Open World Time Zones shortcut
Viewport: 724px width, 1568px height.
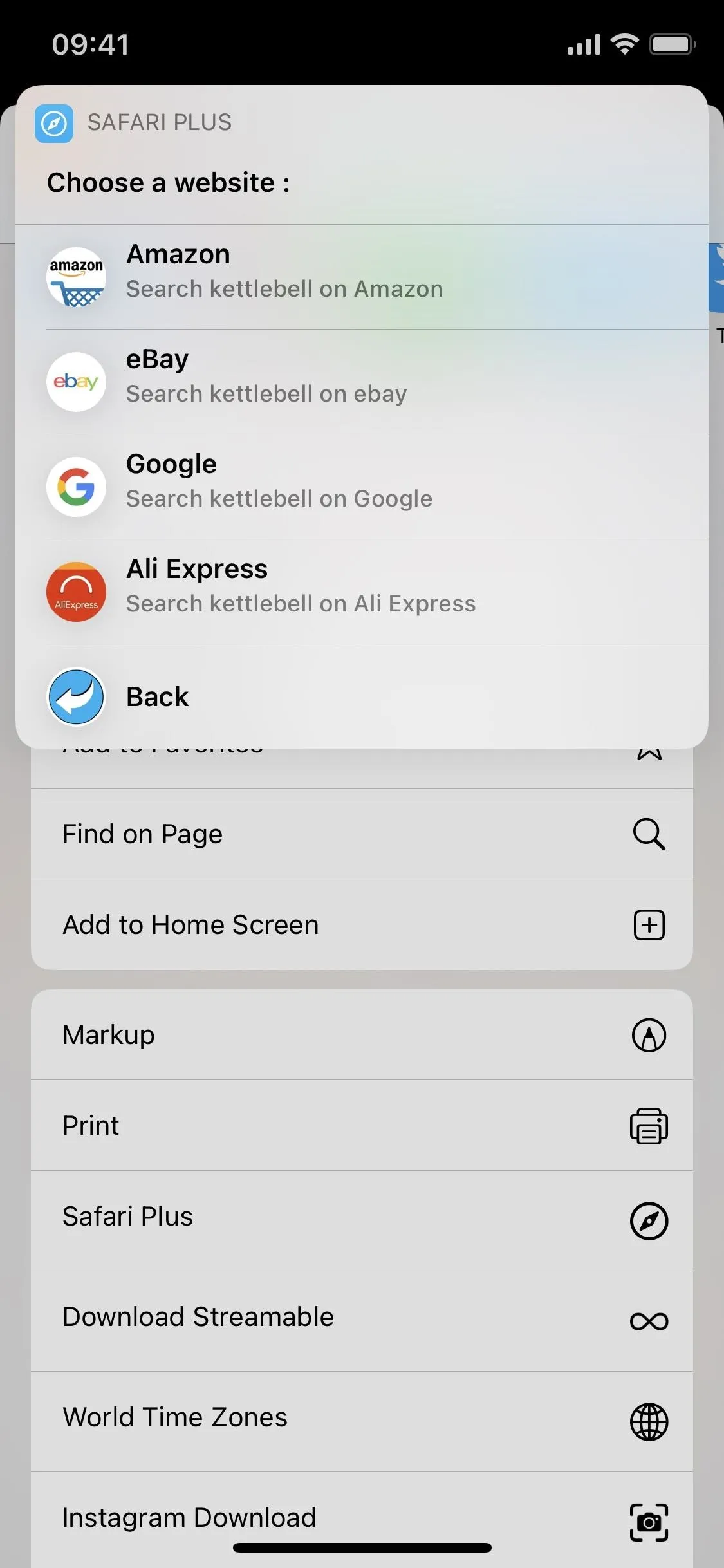362,1422
